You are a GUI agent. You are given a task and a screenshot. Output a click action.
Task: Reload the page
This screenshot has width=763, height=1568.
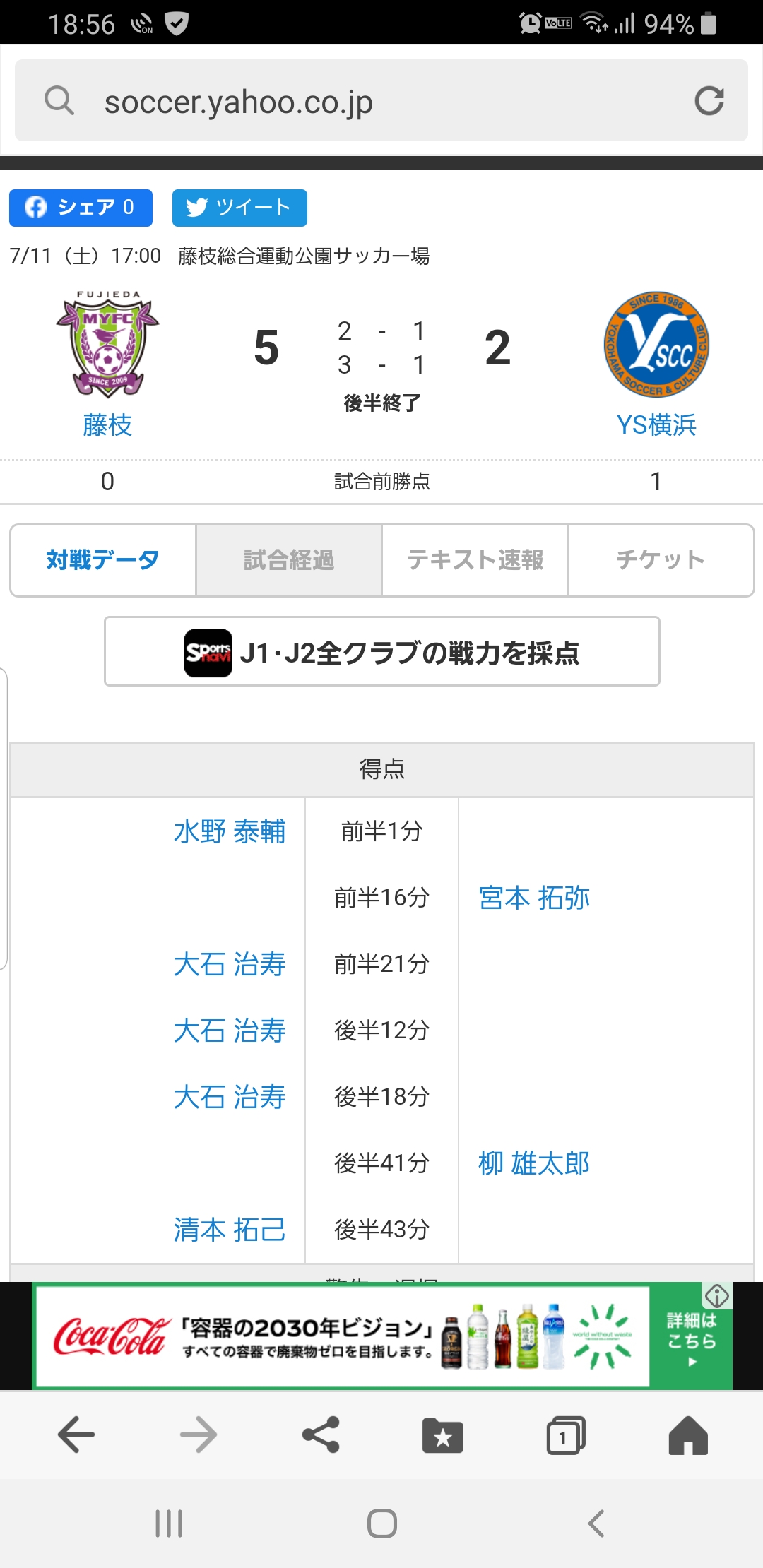(x=709, y=101)
